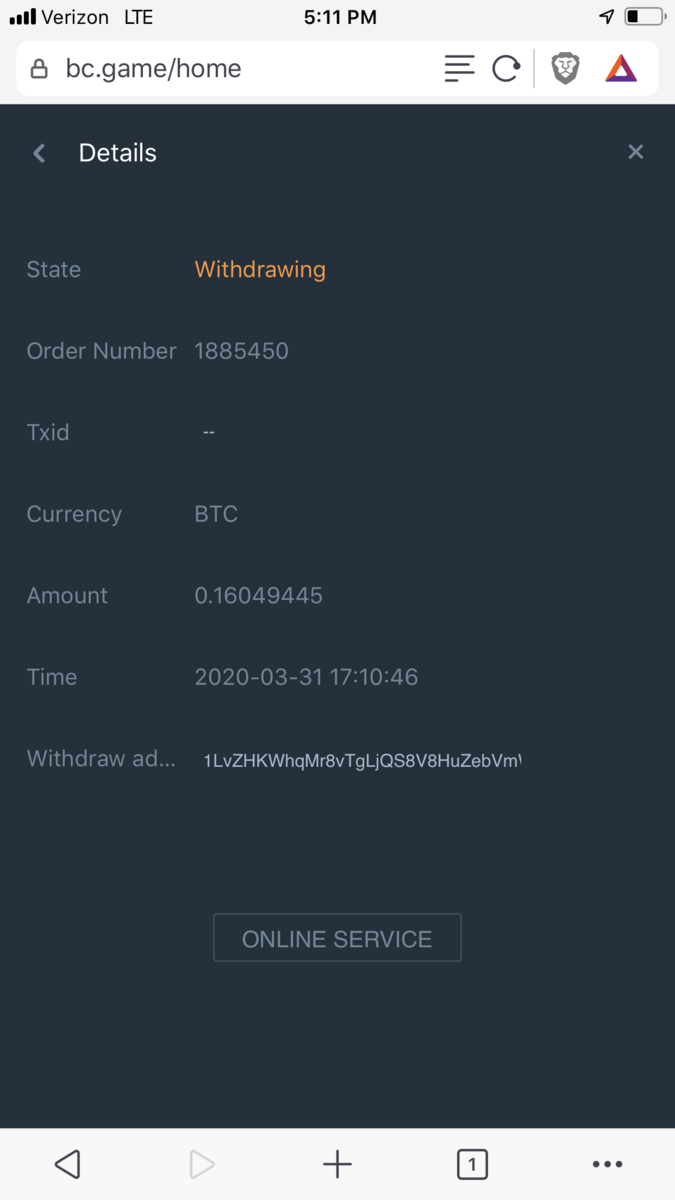Tap the bc.game/home address bar
The image size is (675, 1200).
200,69
